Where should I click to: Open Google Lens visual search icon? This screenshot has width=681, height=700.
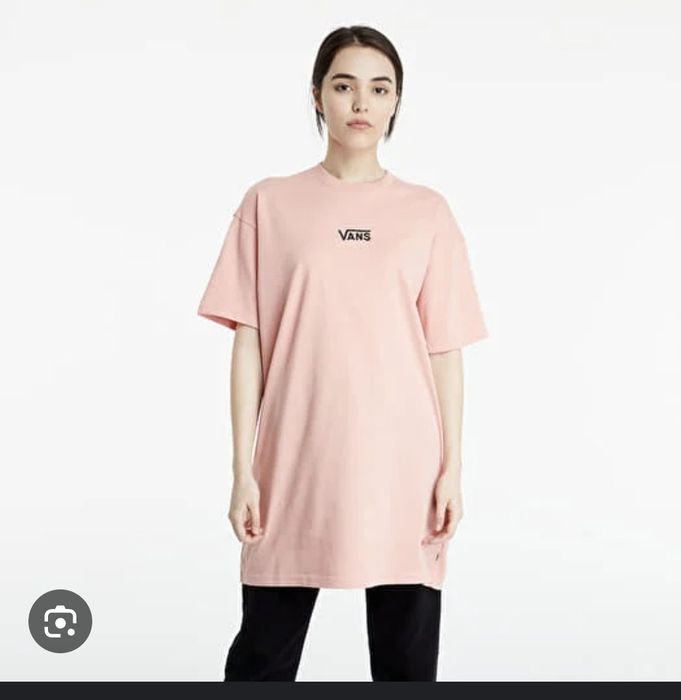(60, 621)
